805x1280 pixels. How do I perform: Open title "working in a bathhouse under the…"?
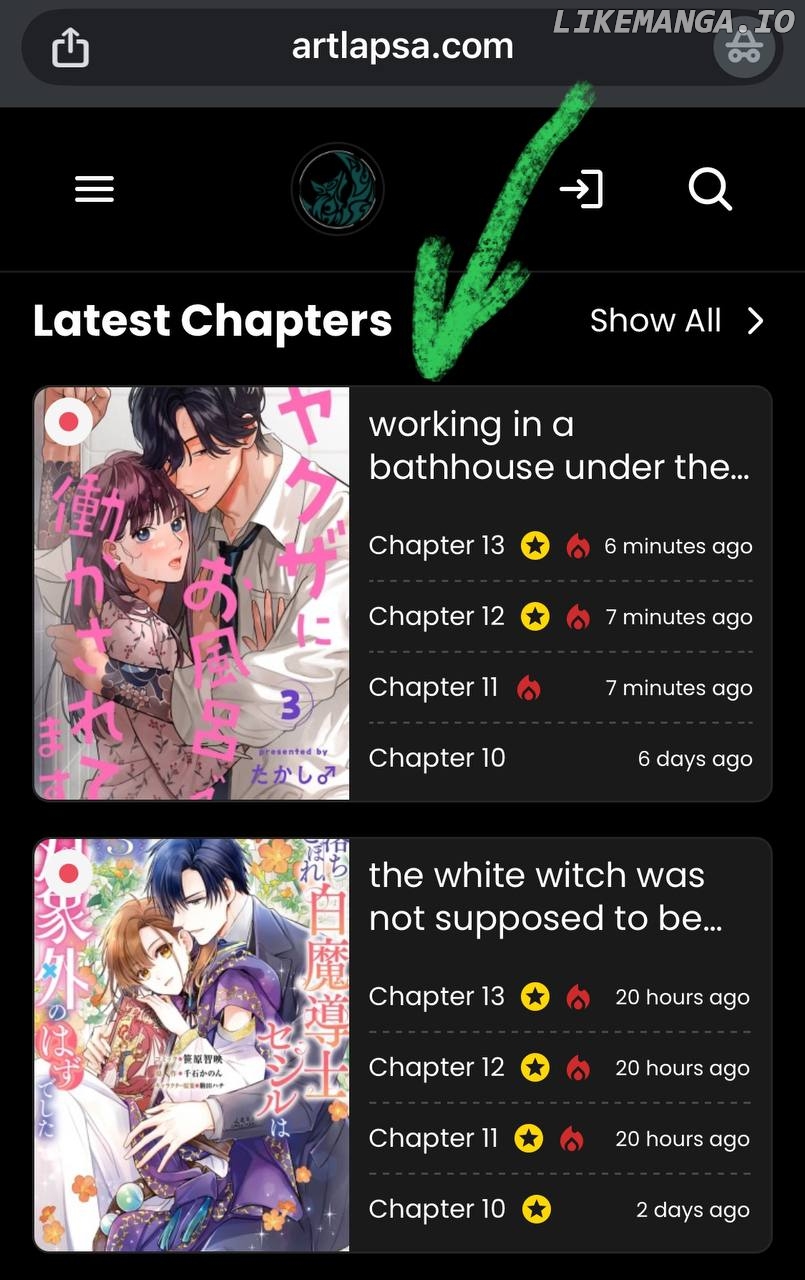click(x=558, y=446)
